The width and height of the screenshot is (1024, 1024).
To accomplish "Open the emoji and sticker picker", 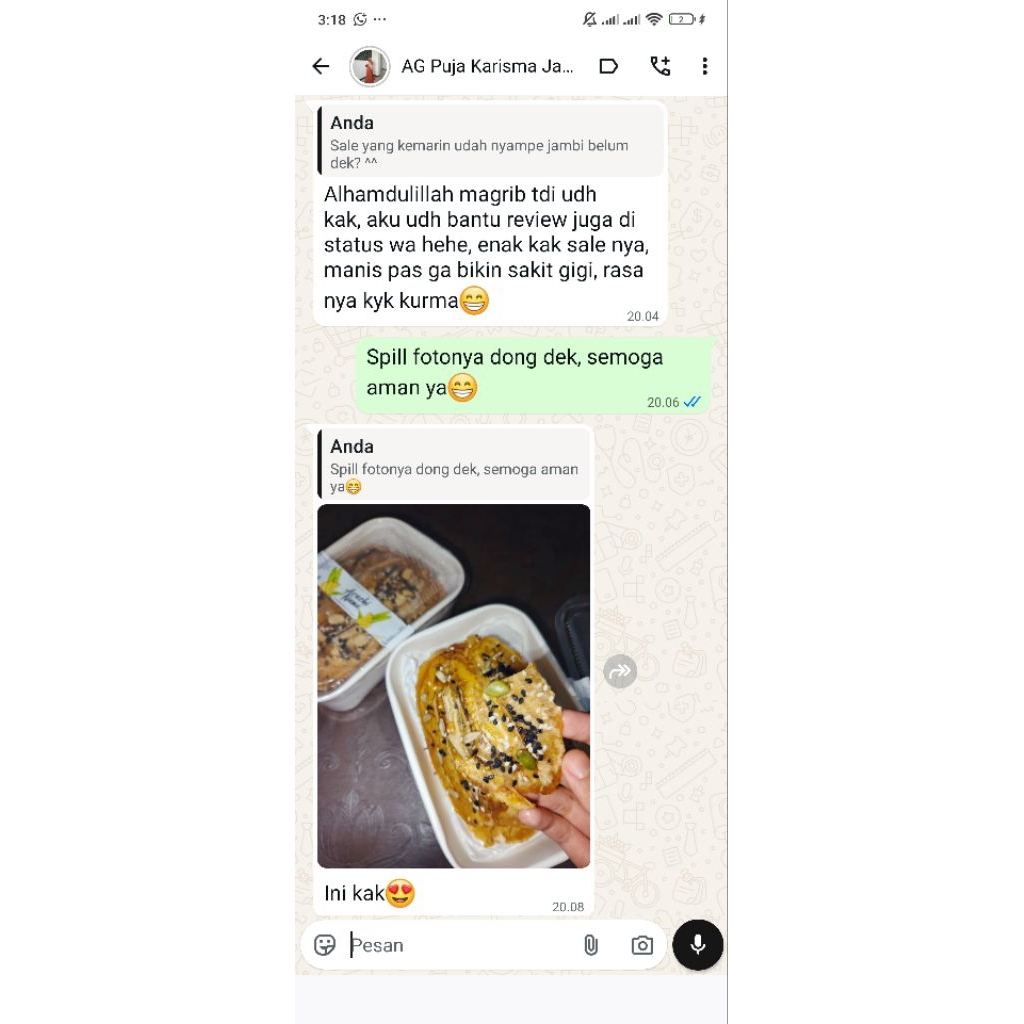I will [325, 945].
